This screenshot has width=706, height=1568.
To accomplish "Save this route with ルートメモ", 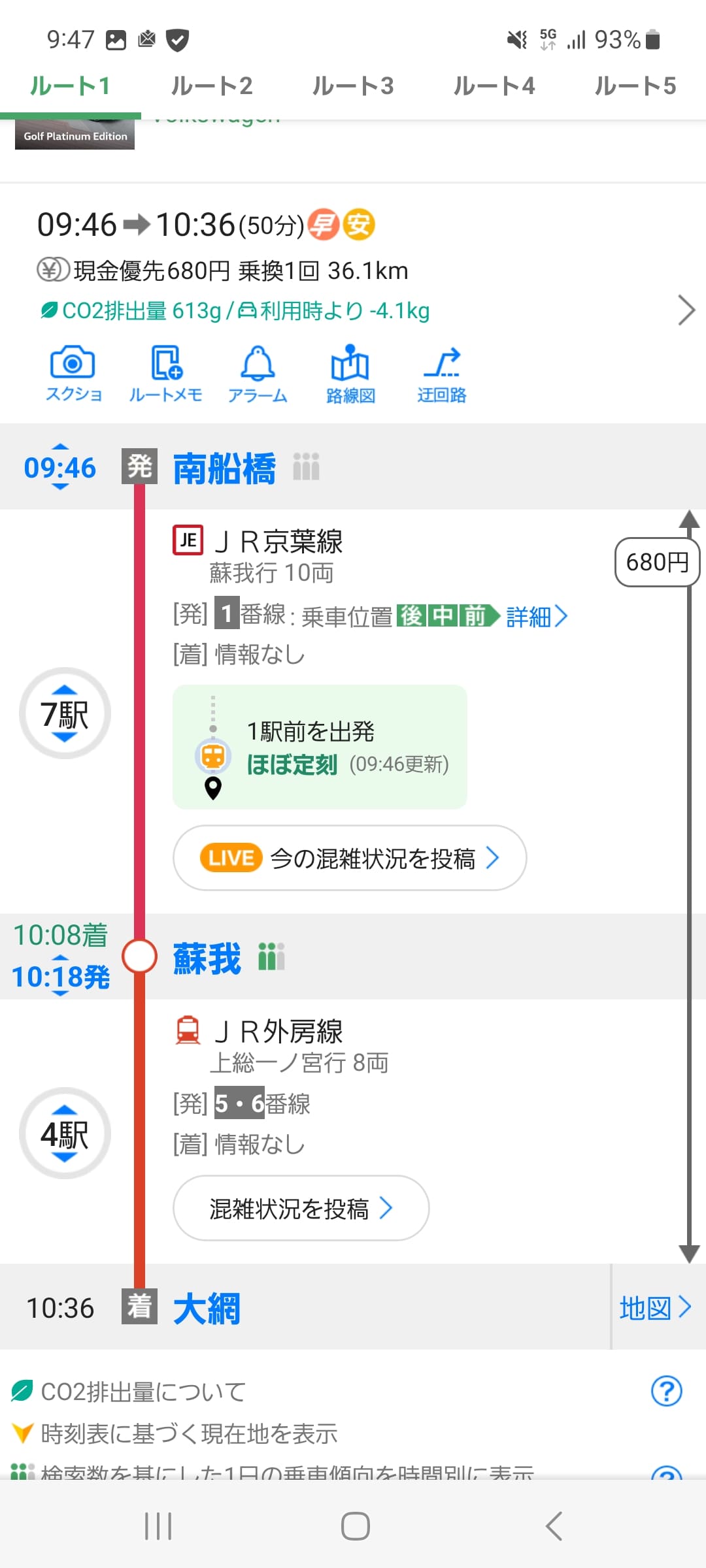I will pyautogui.click(x=165, y=374).
